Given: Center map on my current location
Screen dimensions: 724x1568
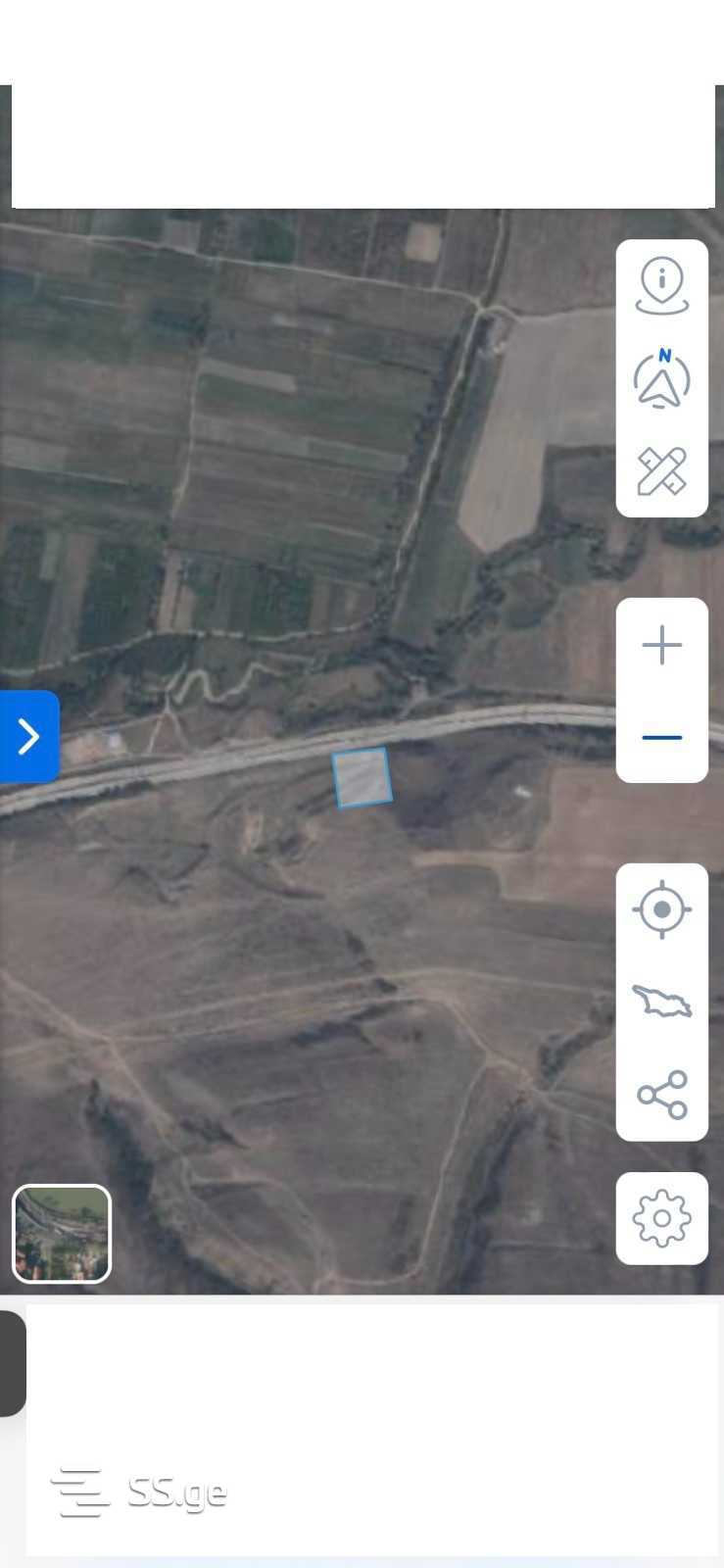Looking at the screenshot, I should [662, 909].
